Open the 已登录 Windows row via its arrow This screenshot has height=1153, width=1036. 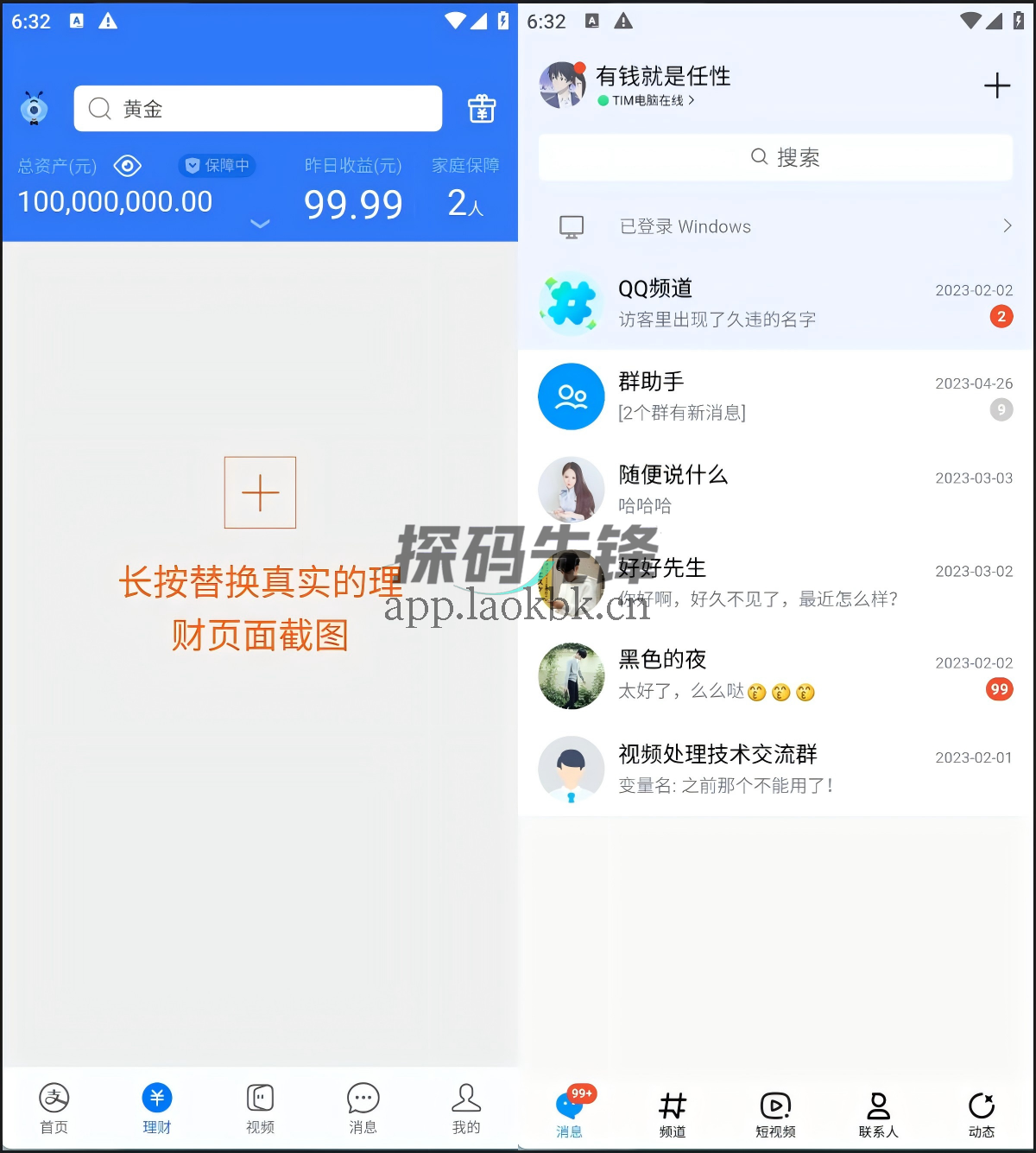pyautogui.click(x=1007, y=225)
